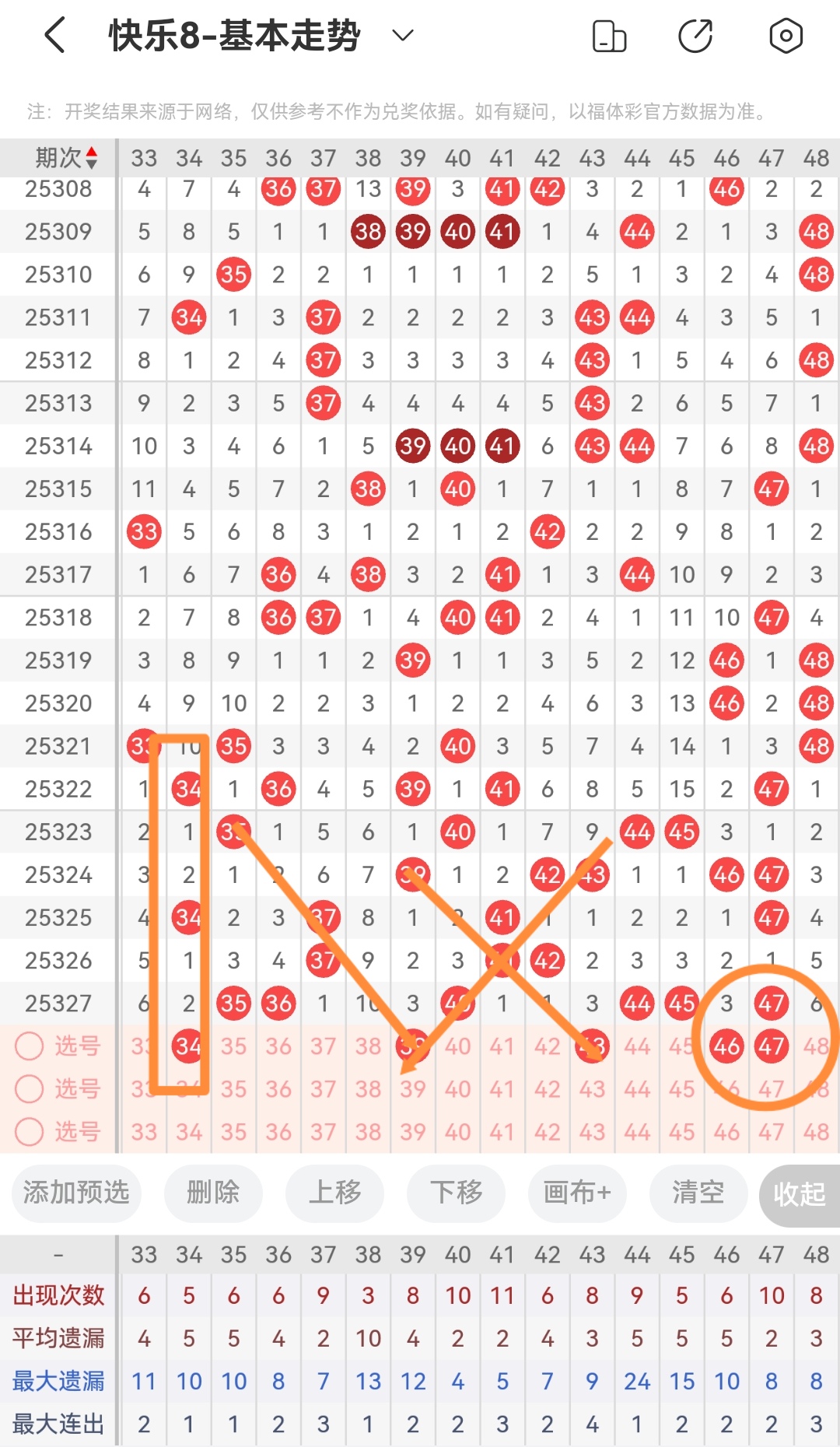Pick number 46 in the first 选号 row

click(726, 1046)
